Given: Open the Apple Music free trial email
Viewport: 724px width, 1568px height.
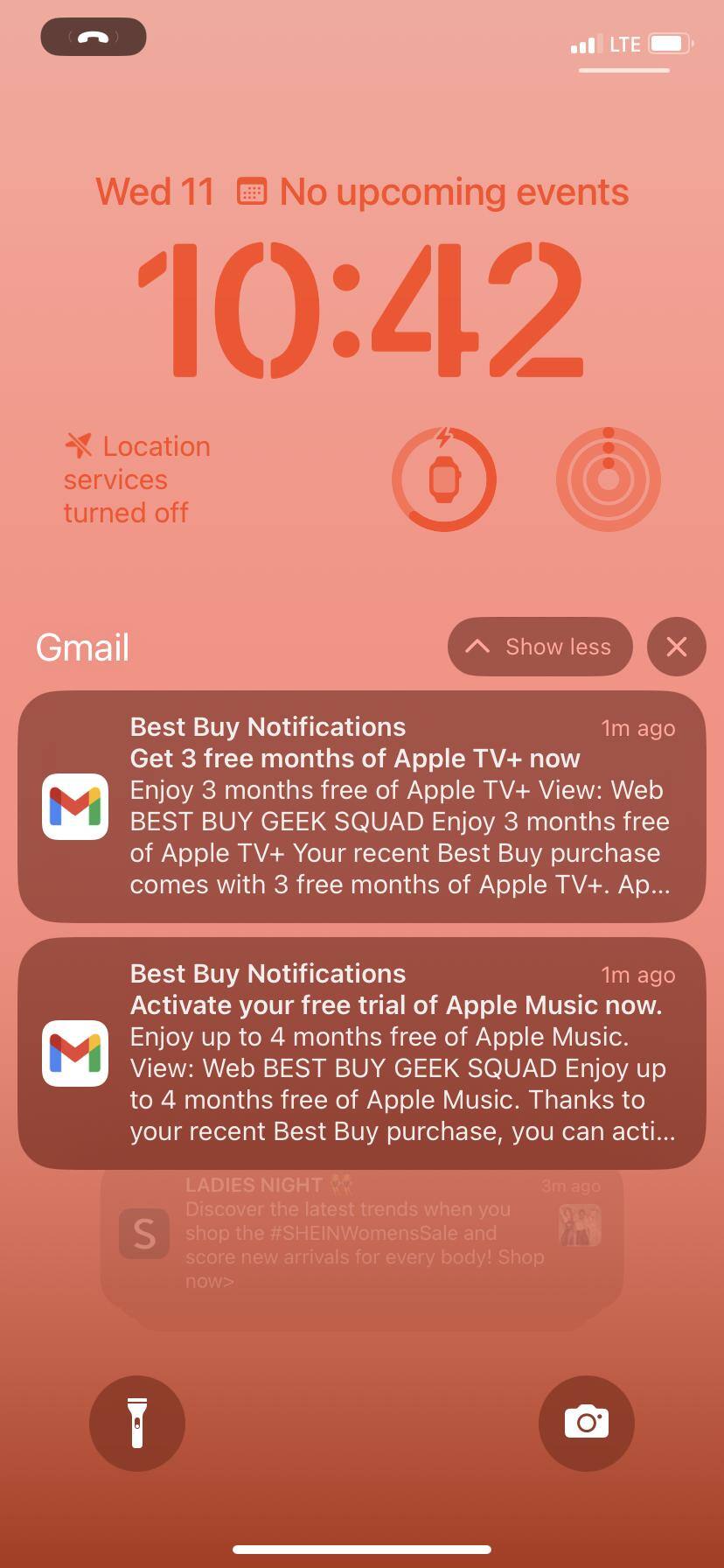Looking at the screenshot, I should coord(361,1053).
